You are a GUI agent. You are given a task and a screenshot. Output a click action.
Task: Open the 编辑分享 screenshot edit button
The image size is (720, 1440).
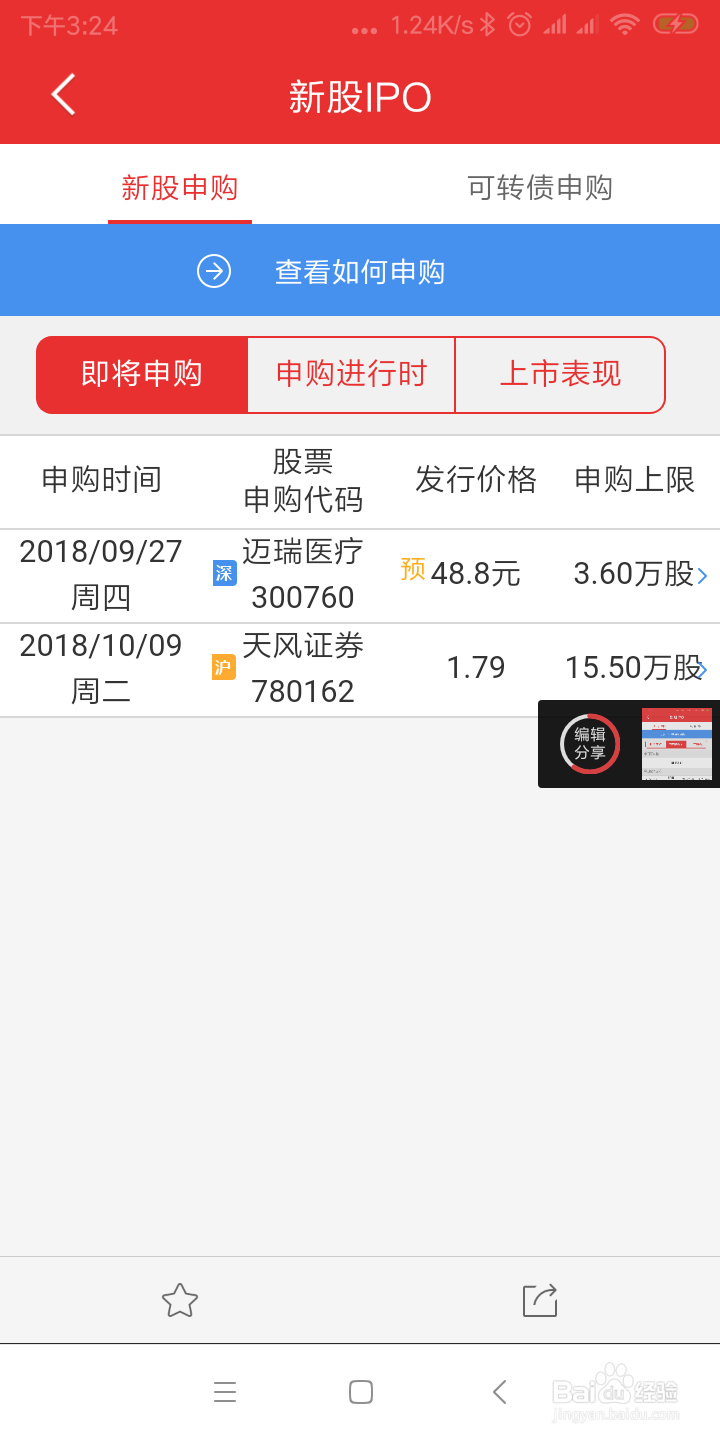coord(588,744)
